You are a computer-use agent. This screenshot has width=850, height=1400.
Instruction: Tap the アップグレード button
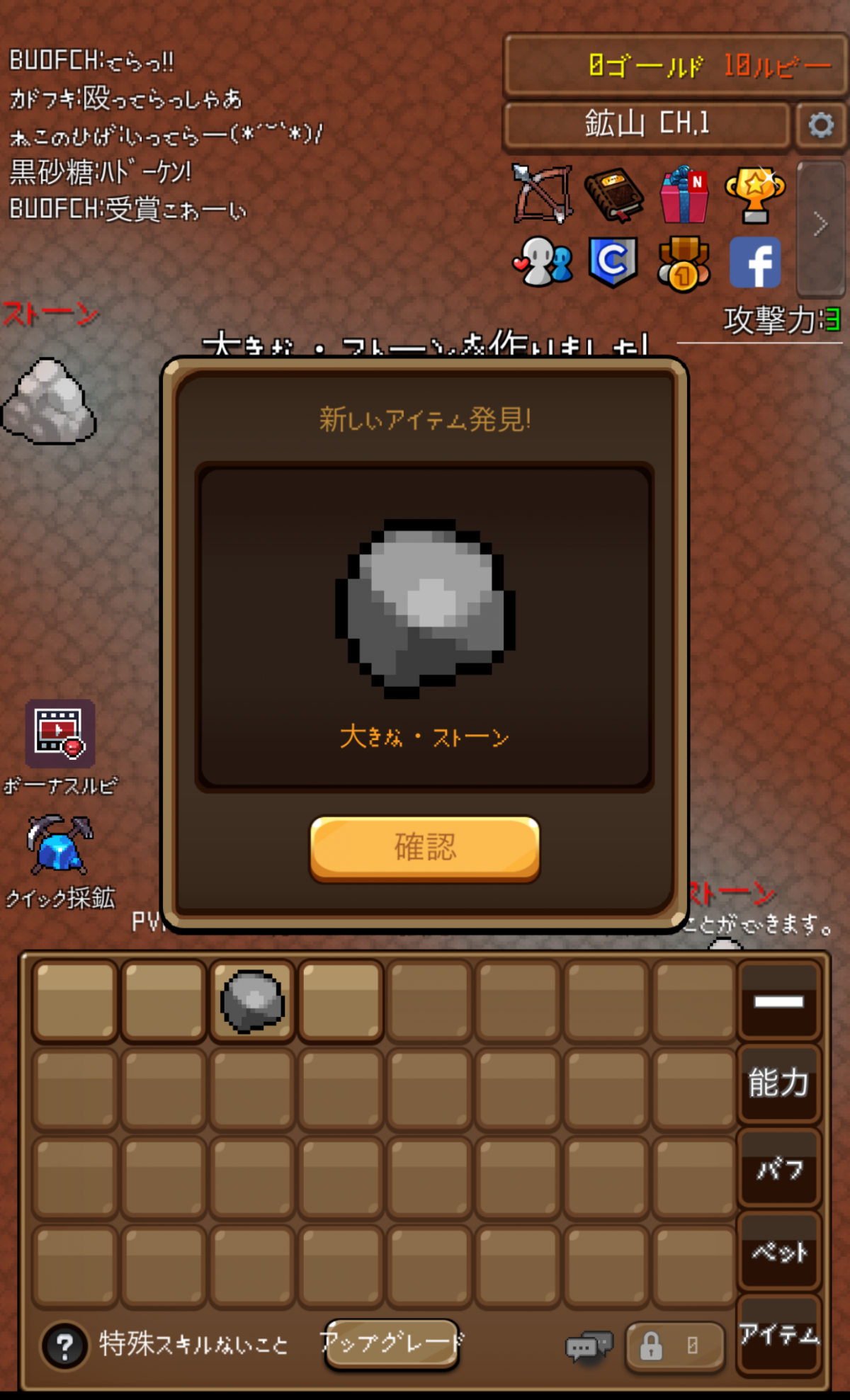[392, 1342]
